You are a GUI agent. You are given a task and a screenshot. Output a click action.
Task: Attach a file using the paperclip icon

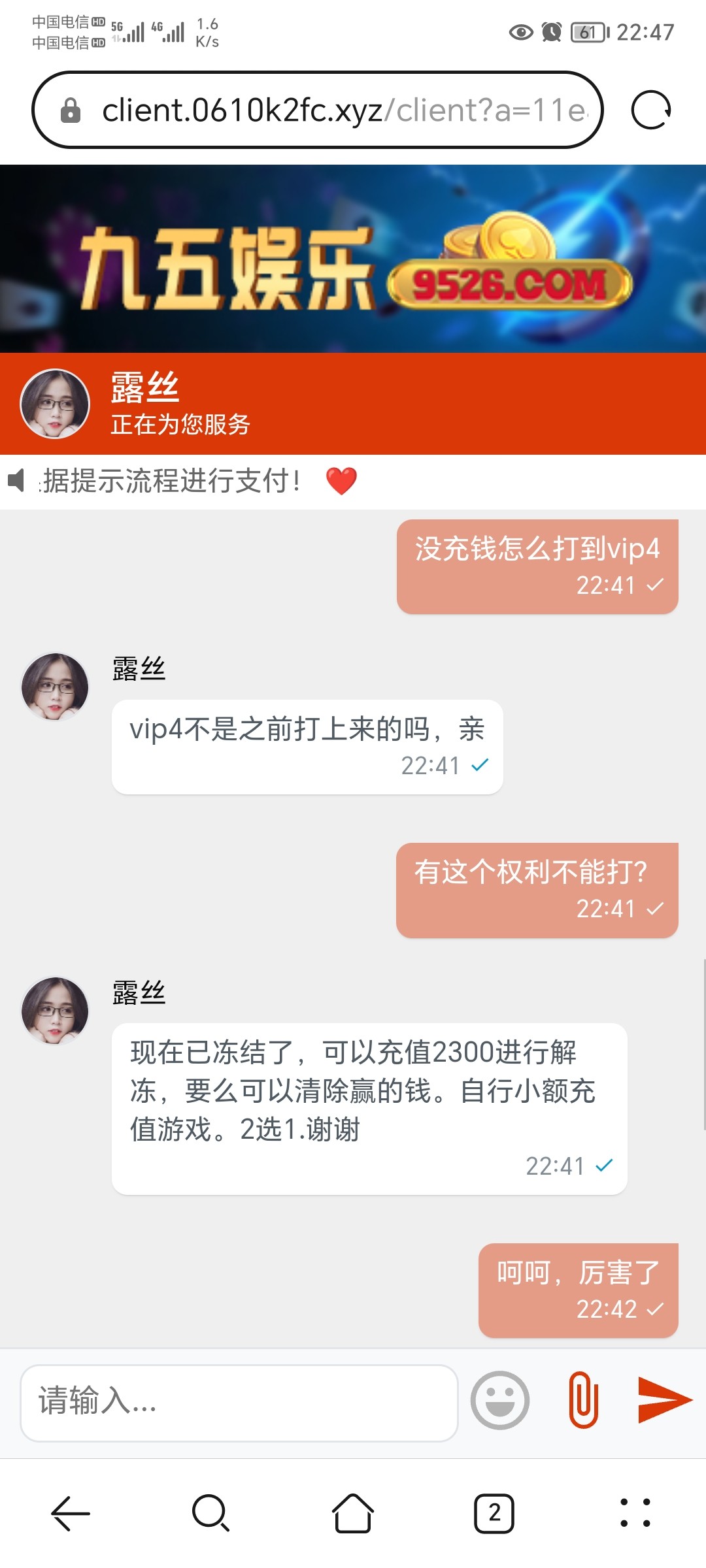pos(582,1401)
